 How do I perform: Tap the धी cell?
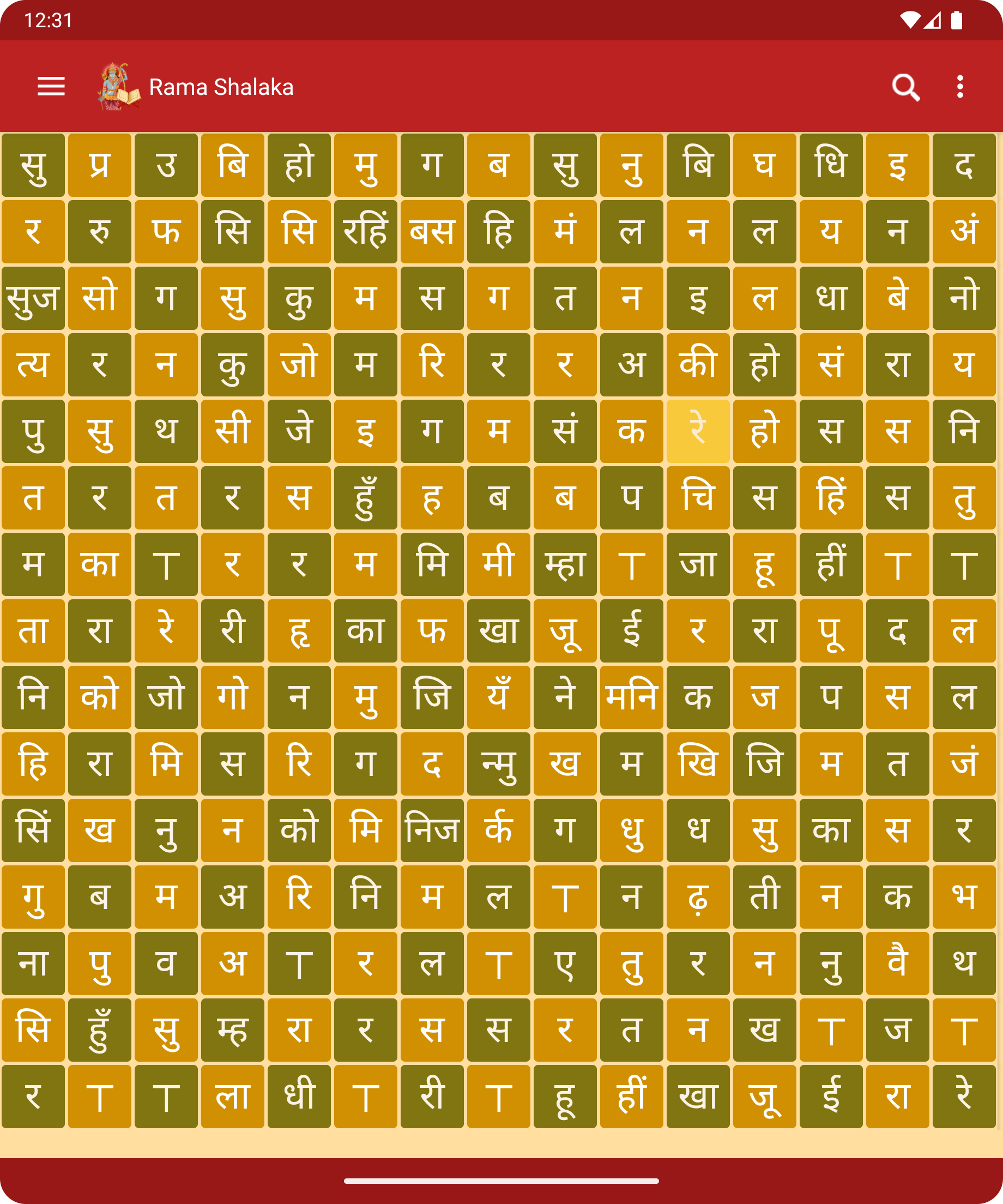[x=299, y=1096]
